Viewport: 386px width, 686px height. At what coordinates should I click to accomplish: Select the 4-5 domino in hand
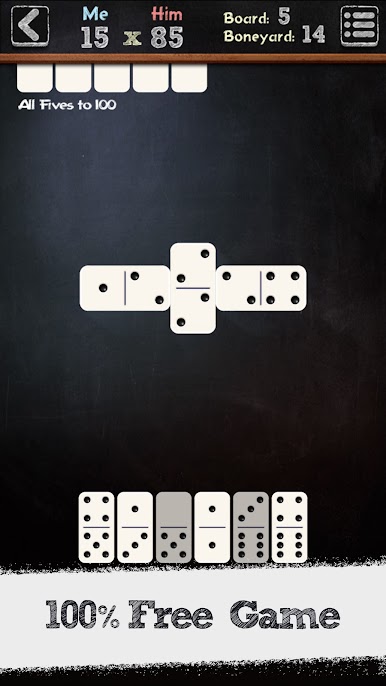click(x=96, y=527)
